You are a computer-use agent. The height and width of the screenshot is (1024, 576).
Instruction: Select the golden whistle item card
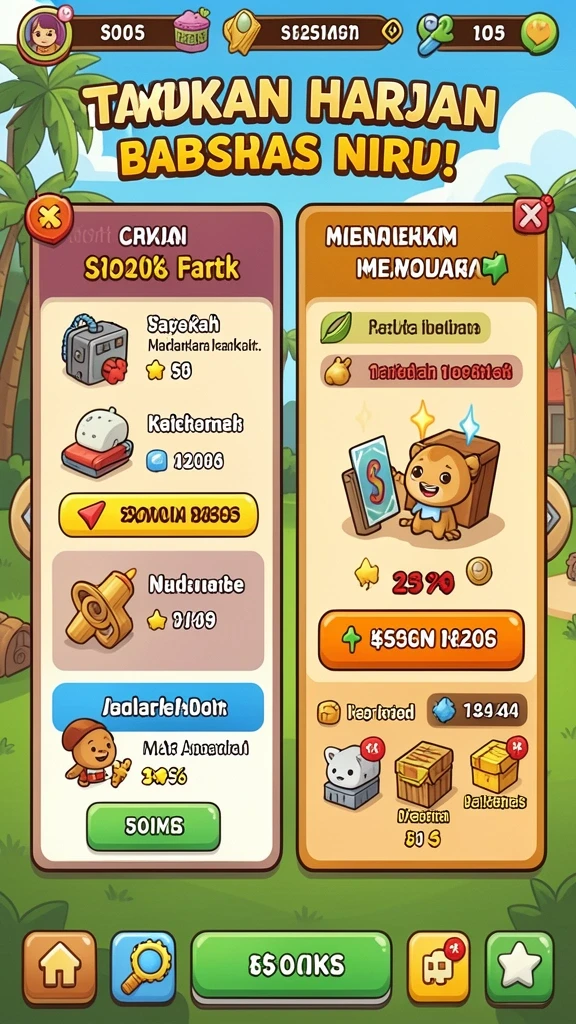point(158,611)
